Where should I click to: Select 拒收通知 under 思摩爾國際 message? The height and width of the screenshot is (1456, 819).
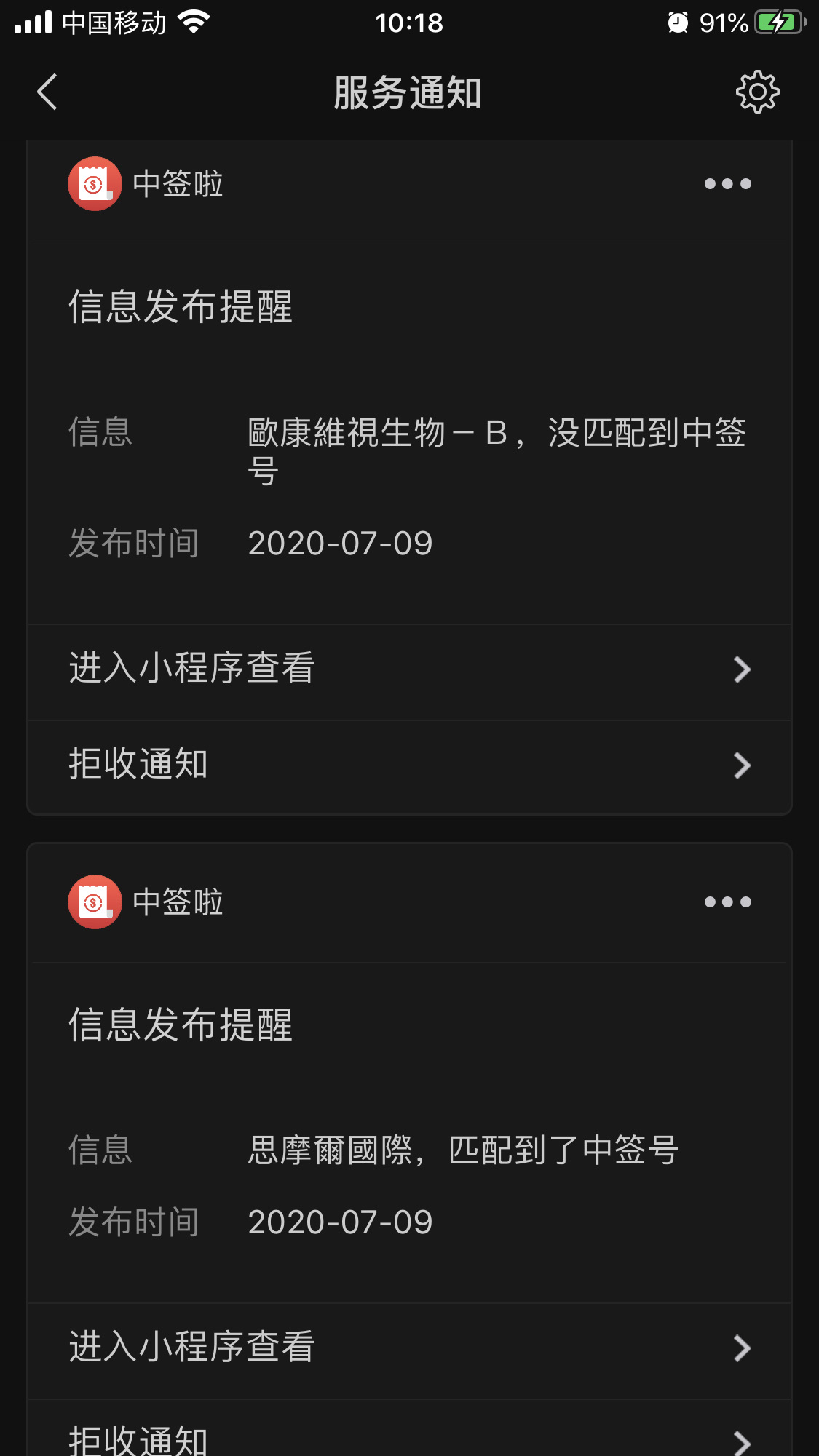coord(409,1428)
